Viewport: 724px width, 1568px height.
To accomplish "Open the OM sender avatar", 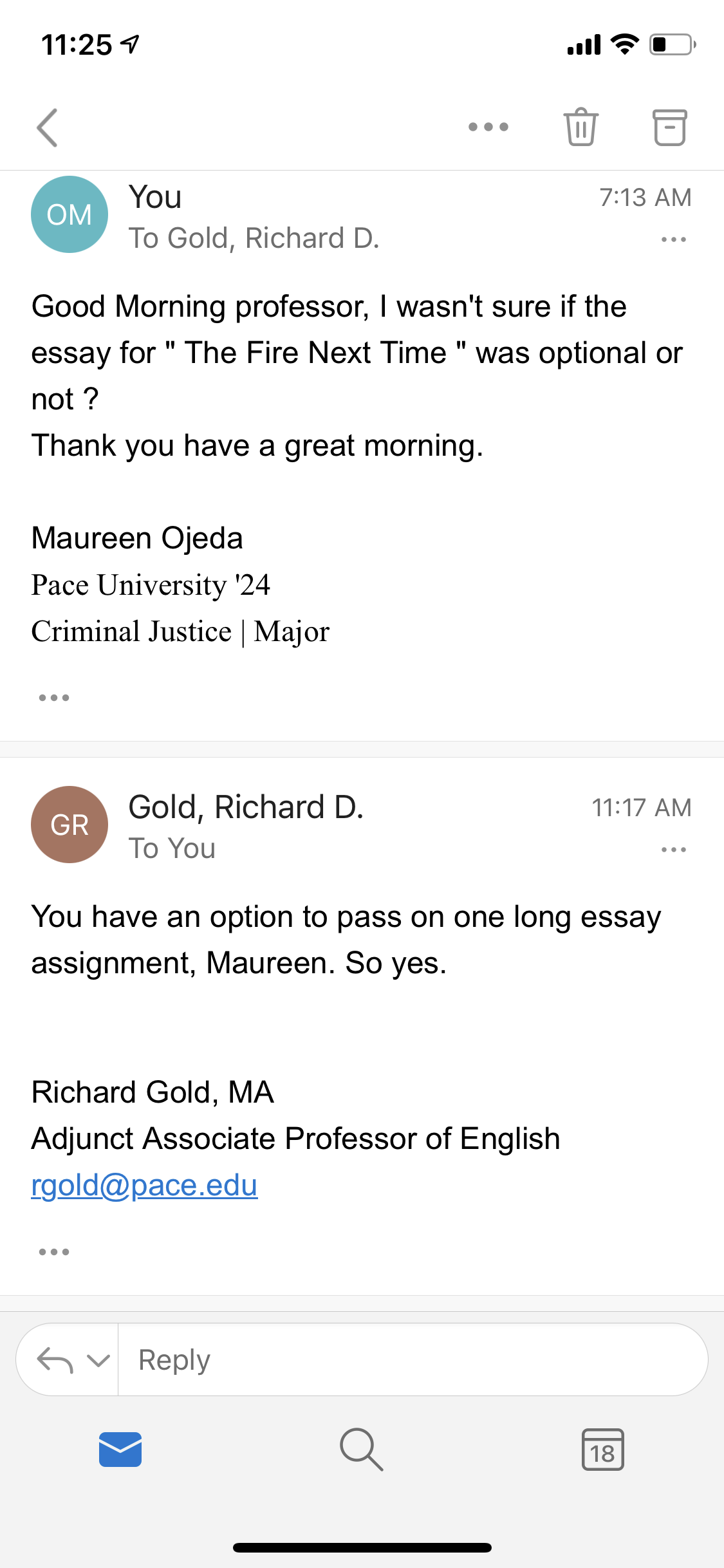I will (70, 214).
